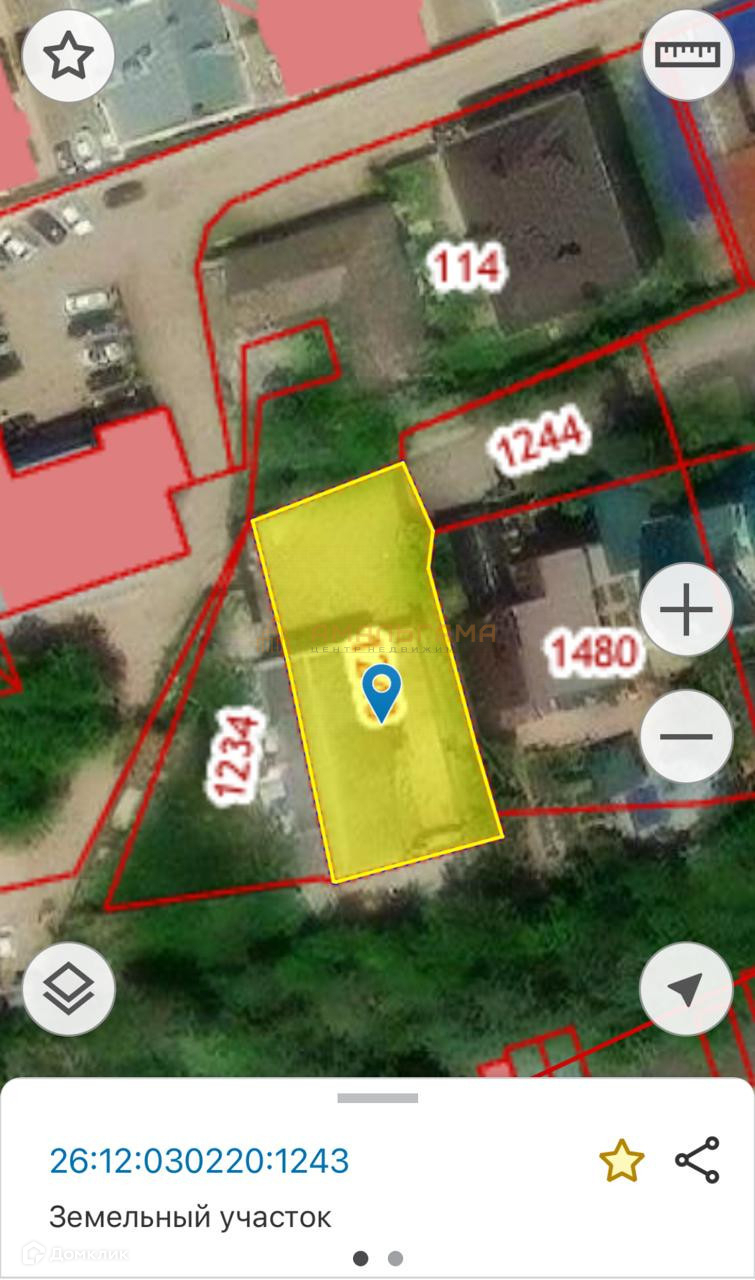The image size is (755, 1280).
Task: Center the map on my location
Action: click(686, 989)
